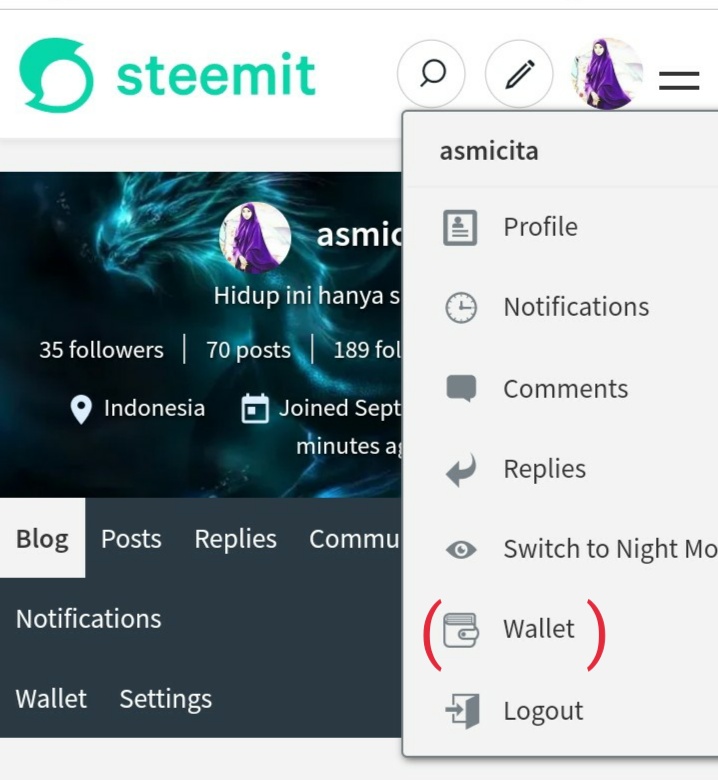Switch to Night Mode
Screen dimensions: 718x780
tap(608, 549)
